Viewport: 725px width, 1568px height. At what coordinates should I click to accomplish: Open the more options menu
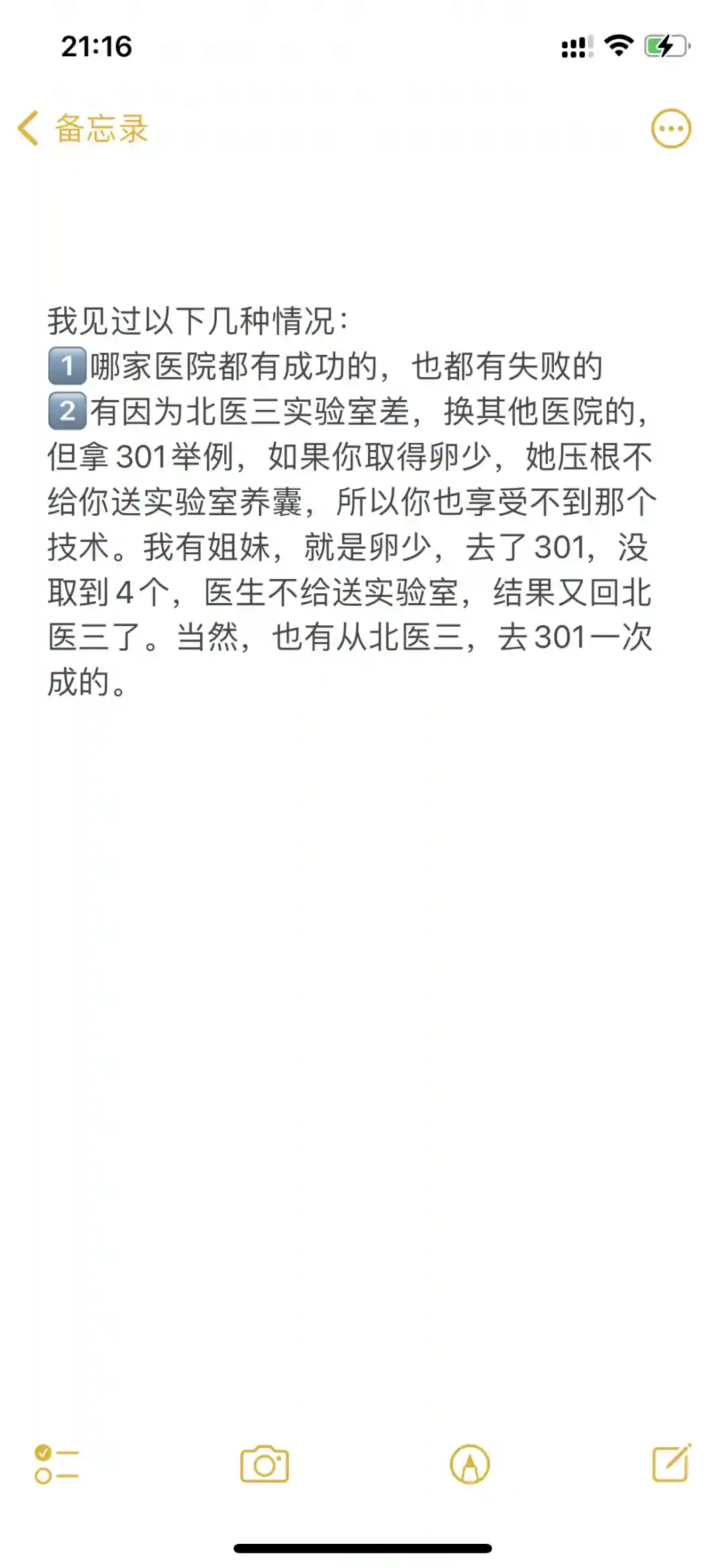tap(671, 128)
